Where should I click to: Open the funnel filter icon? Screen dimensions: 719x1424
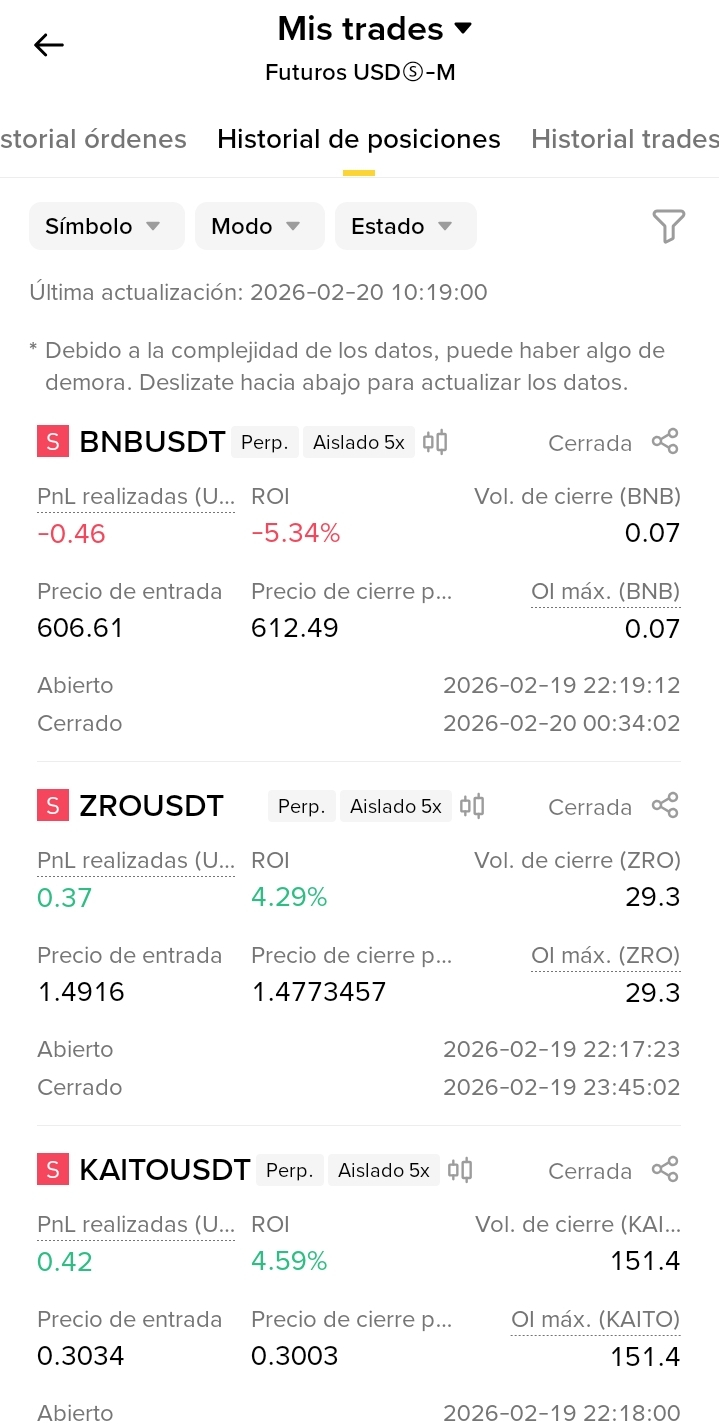pos(669,226)
